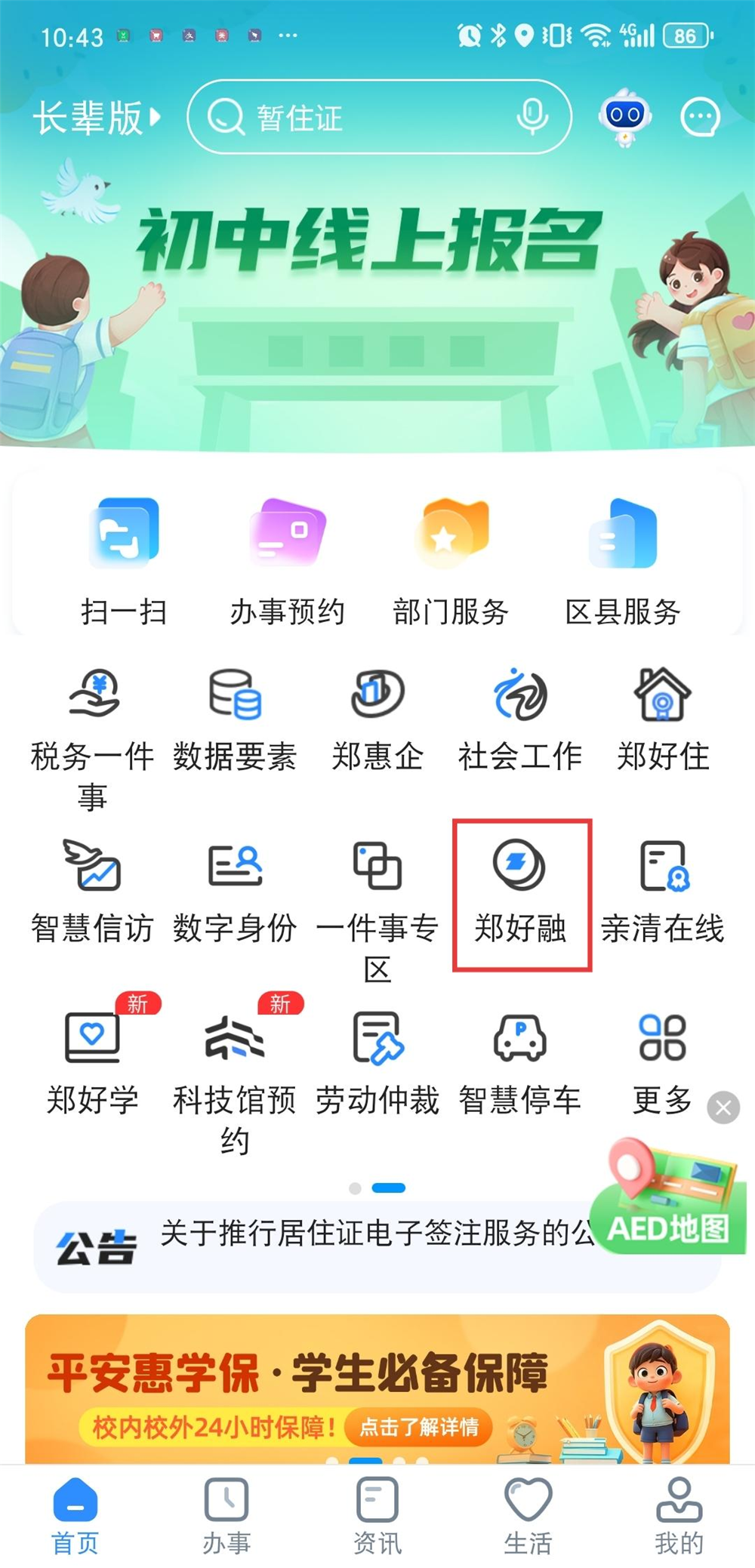Viewport: 755px width, 1568px height.
Task: Open the 暂住证 search box
Action: (355, 117)
